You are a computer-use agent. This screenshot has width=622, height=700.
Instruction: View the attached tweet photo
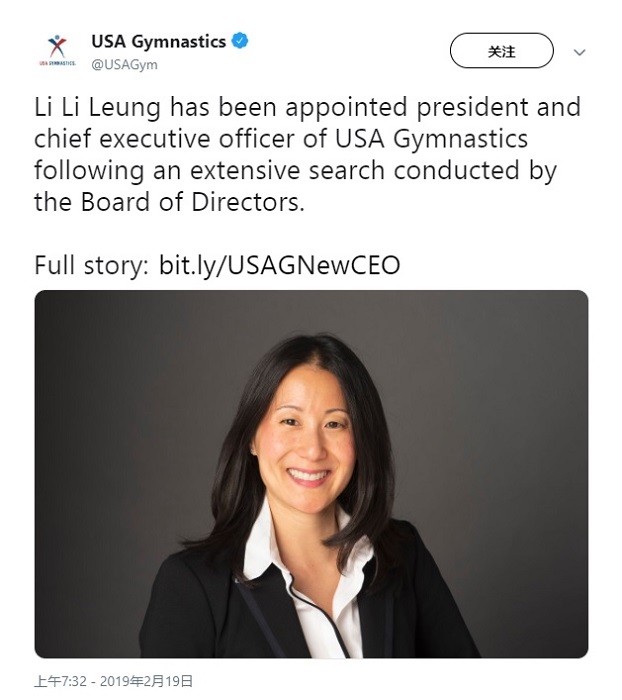coord(311,473)
